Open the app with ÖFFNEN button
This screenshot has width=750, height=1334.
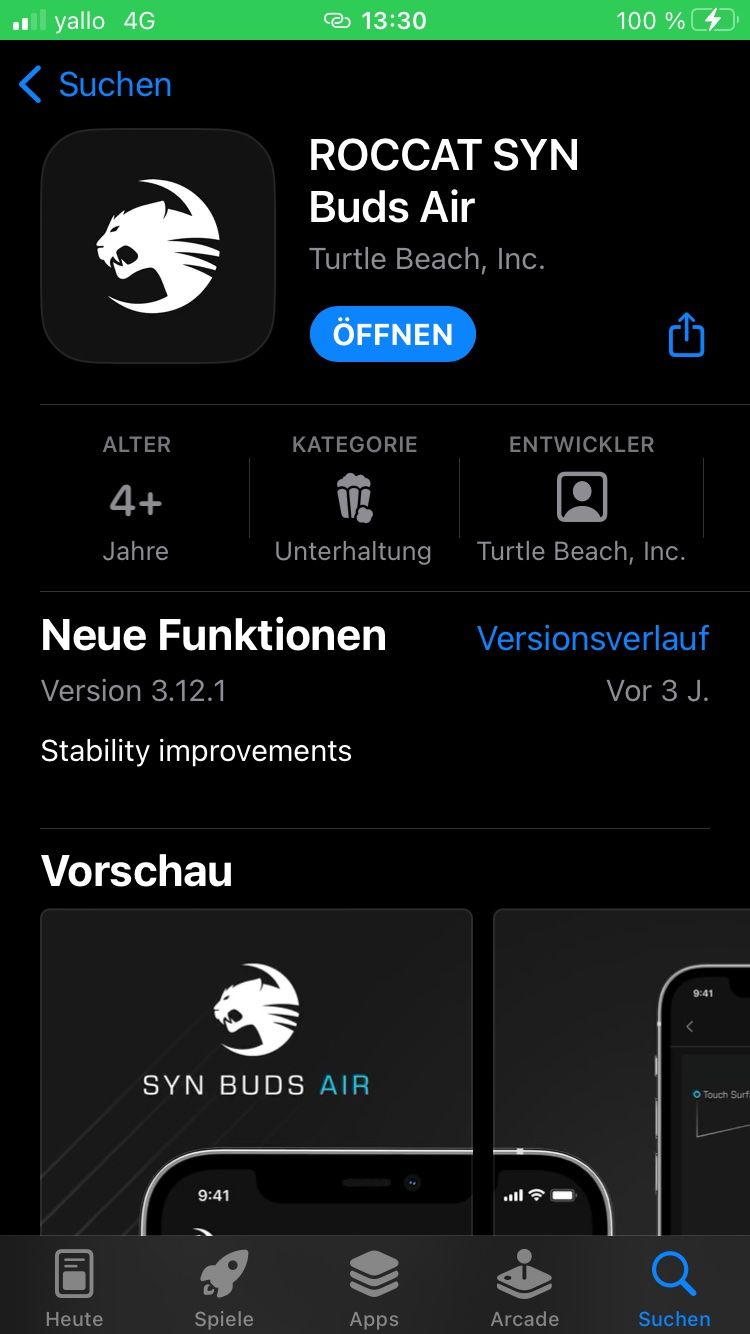click(392, 334)
